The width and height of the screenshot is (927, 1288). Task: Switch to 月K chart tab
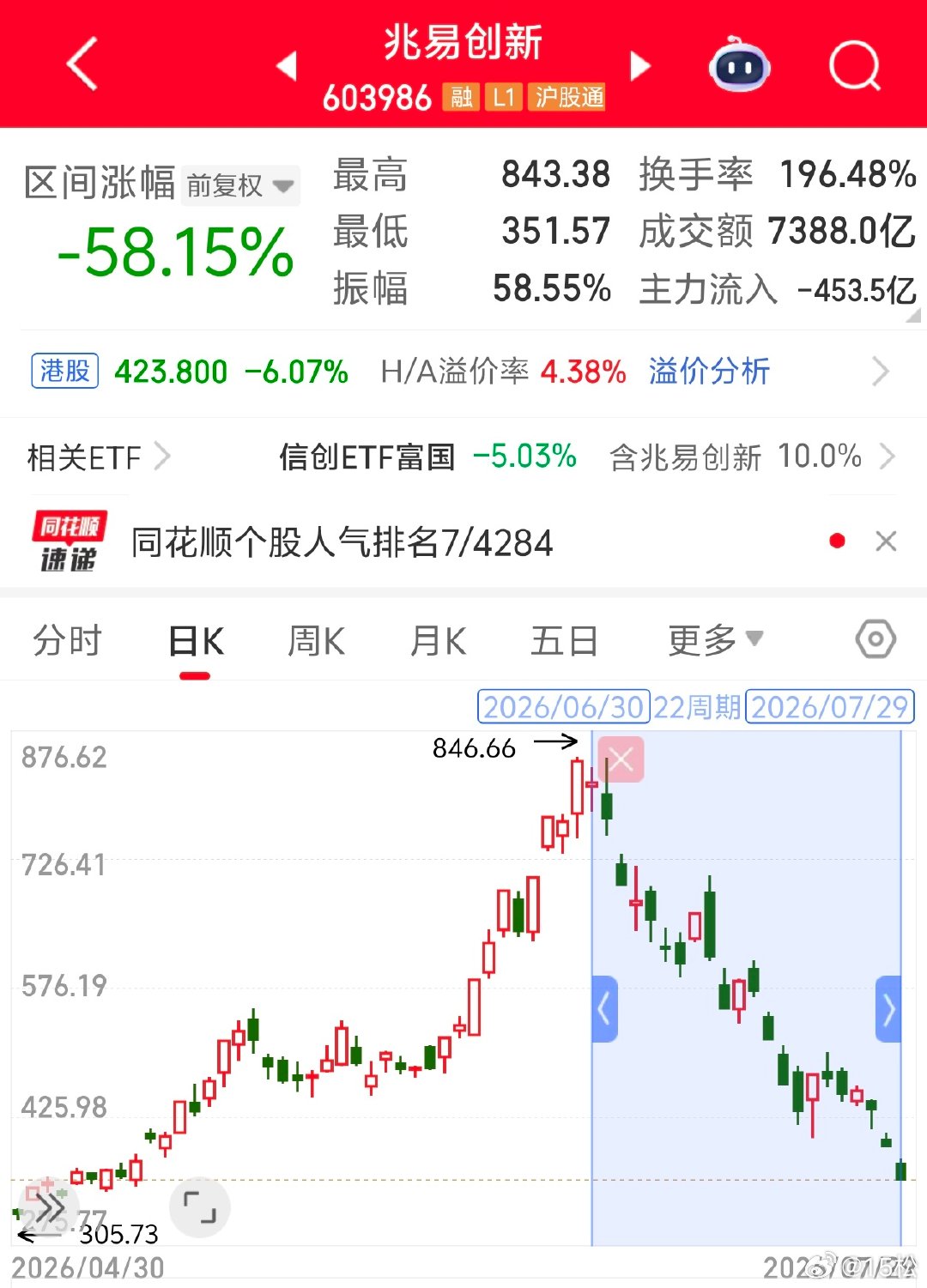point(438,641)
